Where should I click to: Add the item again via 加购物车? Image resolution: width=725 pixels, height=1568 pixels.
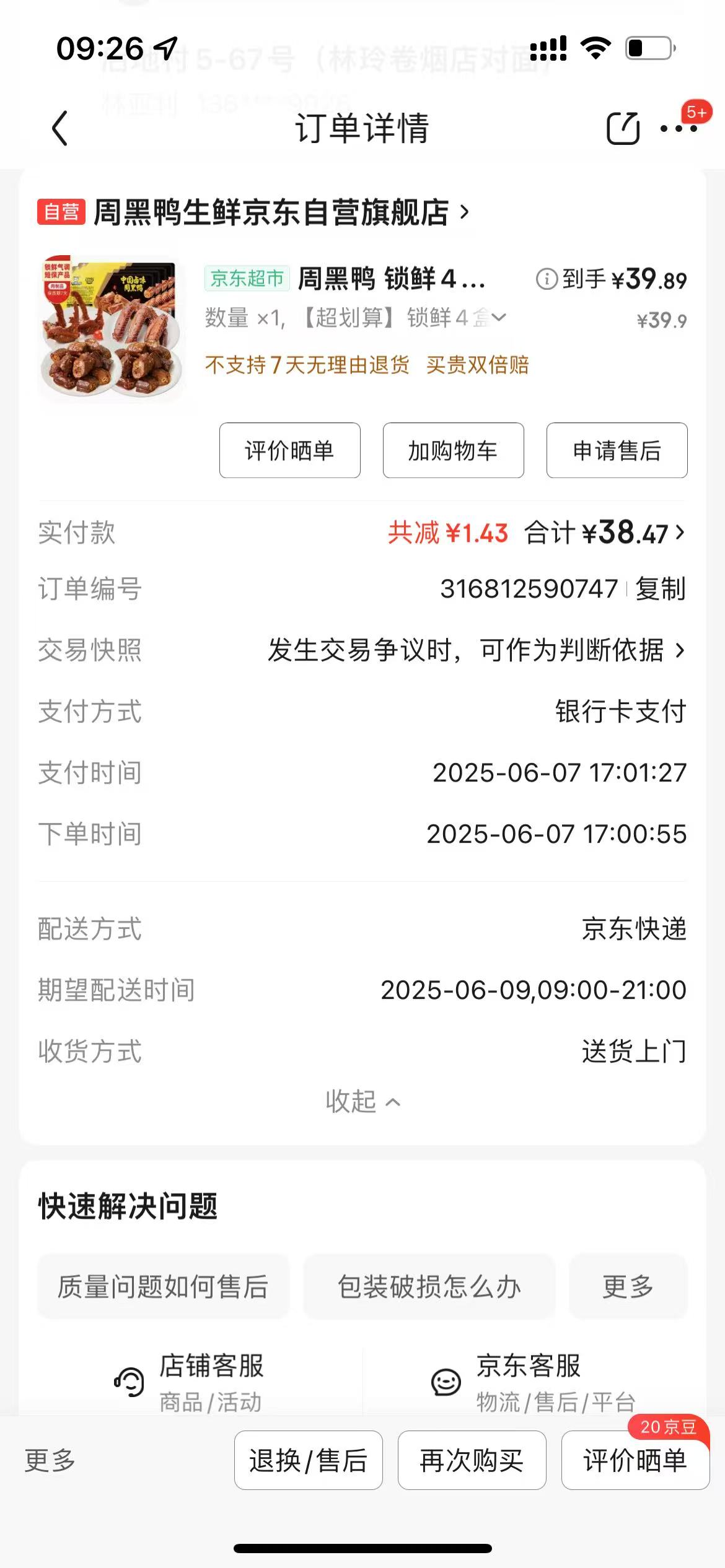tap(454, 450)
